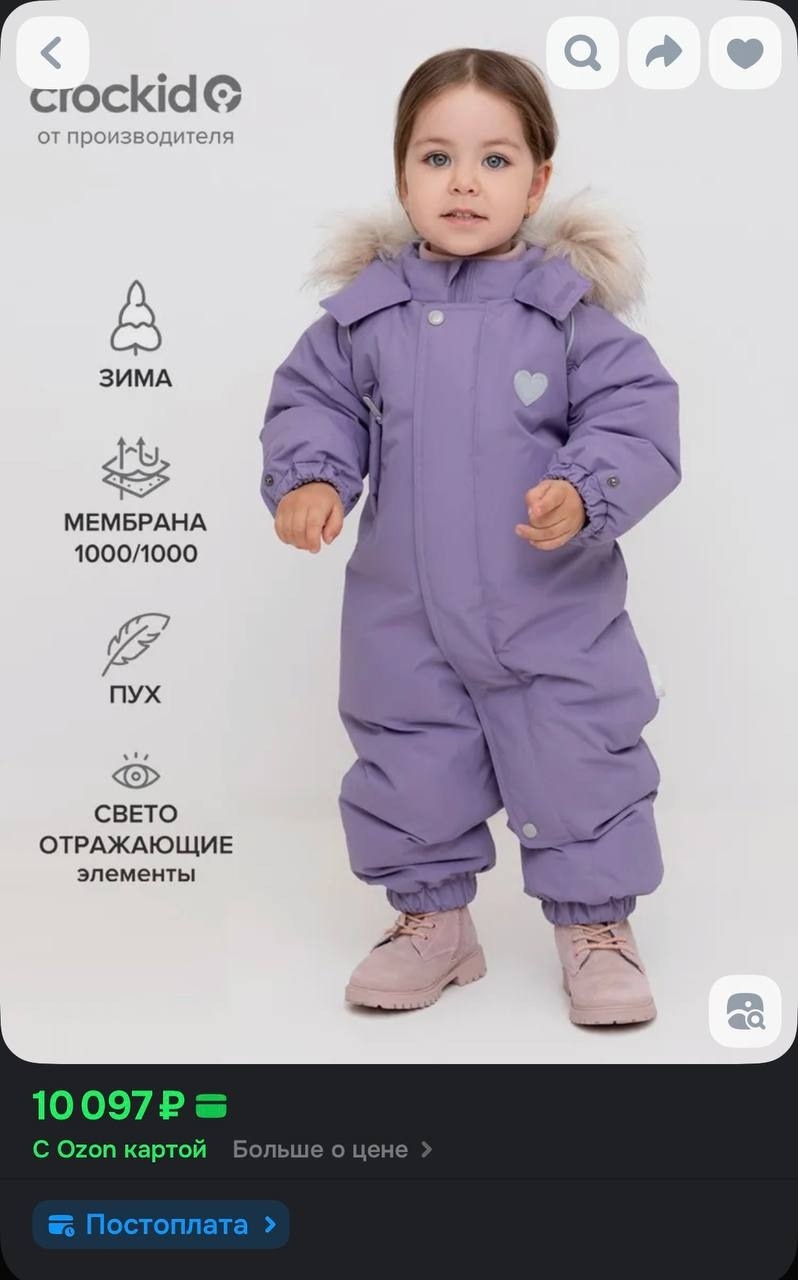The width and height of the screenshot is (798, 1280).
Task: Open Больше о цене details
Action: 332,1149
